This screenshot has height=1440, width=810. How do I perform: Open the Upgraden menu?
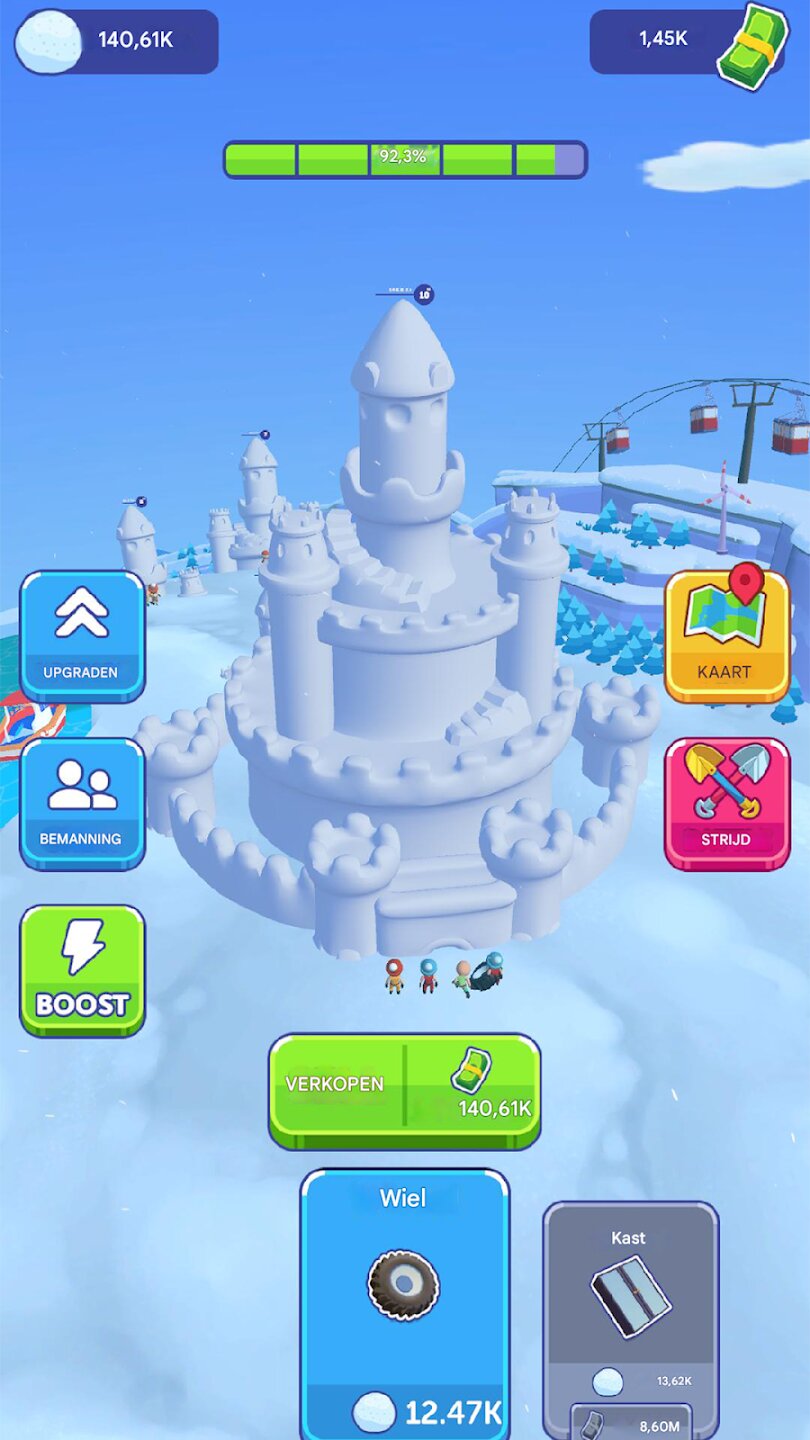(82, 635)
